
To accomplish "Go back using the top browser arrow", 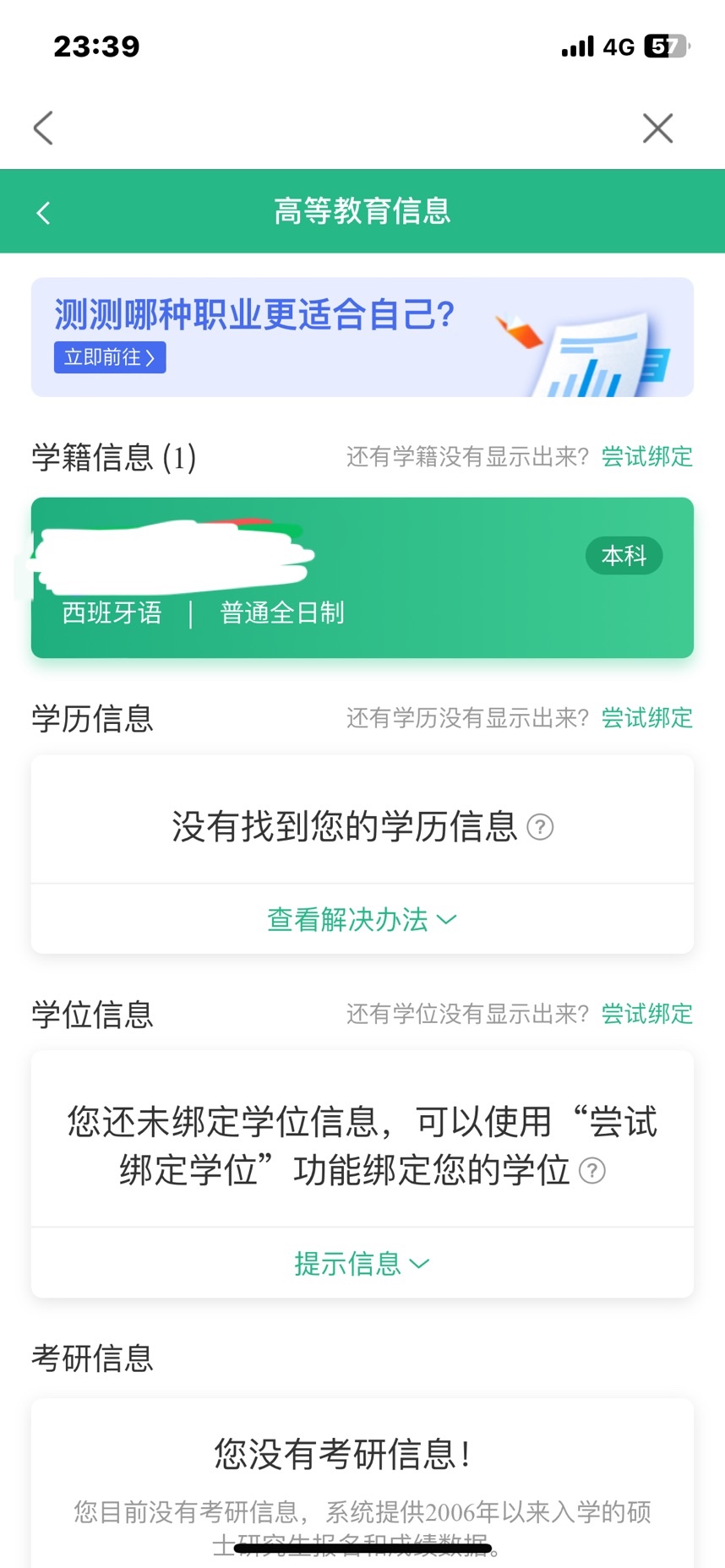I will [x=43, y=128].
